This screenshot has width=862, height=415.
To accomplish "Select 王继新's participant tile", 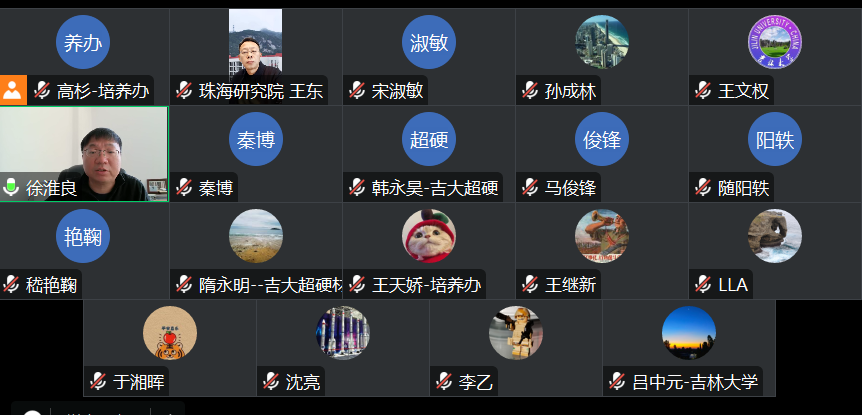I will pyautogui.click(x=601, y=250).
